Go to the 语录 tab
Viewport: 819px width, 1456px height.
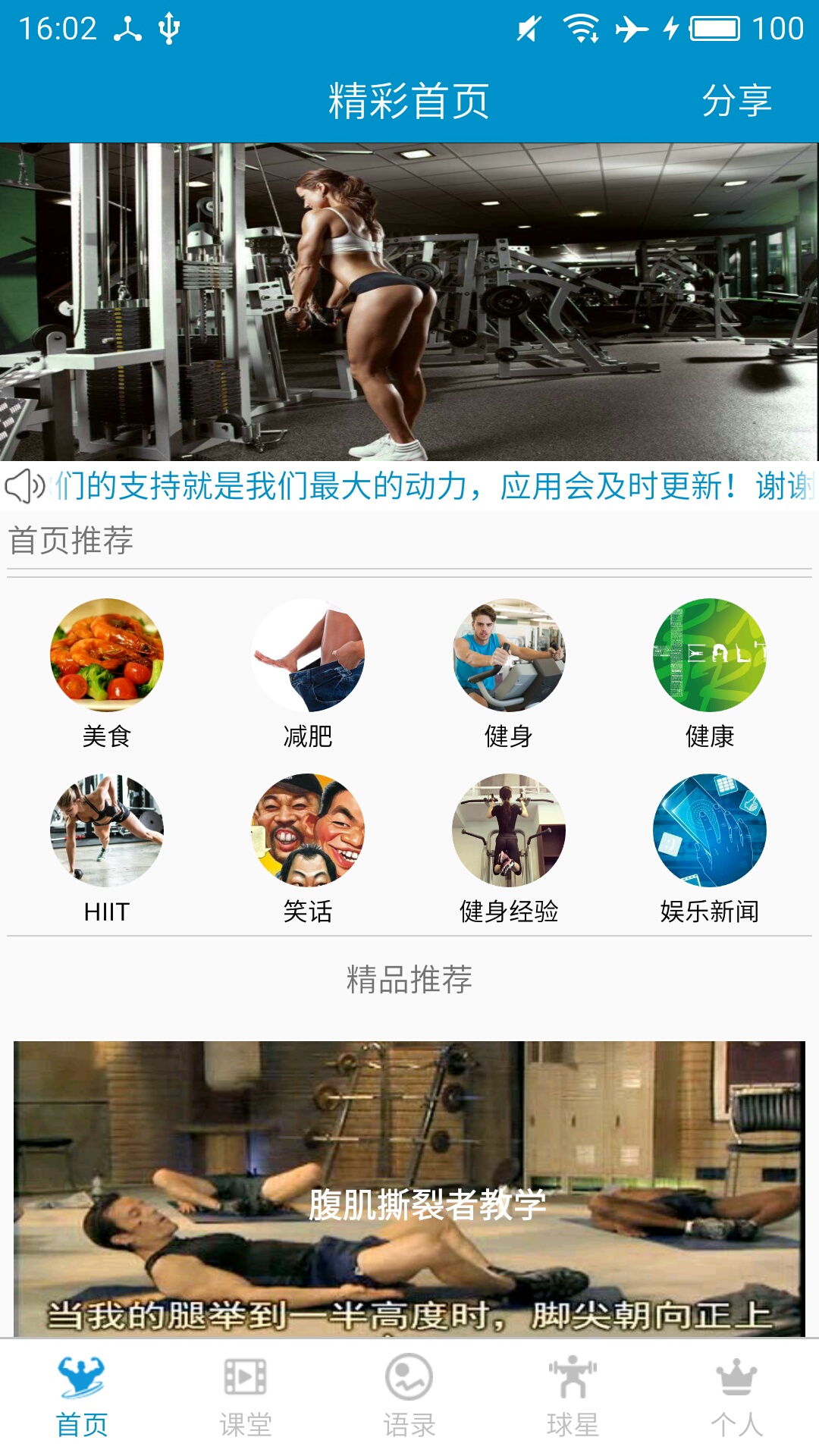click(409, 1397)
